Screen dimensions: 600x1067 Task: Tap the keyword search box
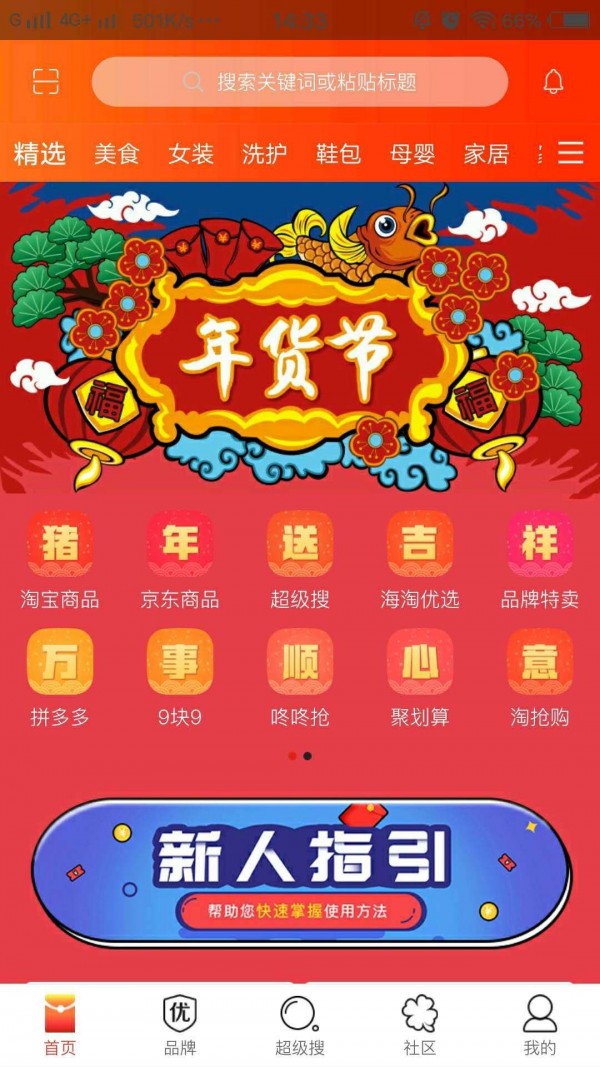[x=300, y=82]
